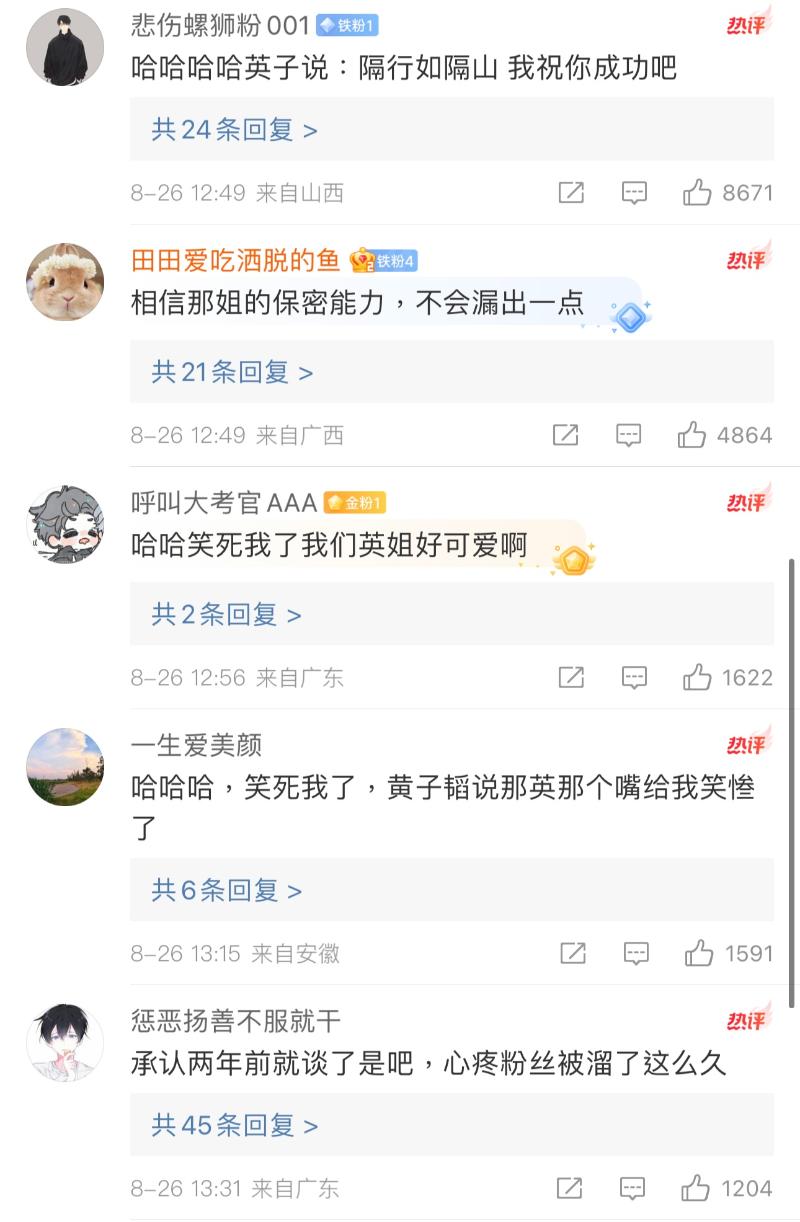Show the 2 replies under 呼叫大考官AAA's comment
This screenshot has height=1222, width=800.
click(x=226, y=615)
